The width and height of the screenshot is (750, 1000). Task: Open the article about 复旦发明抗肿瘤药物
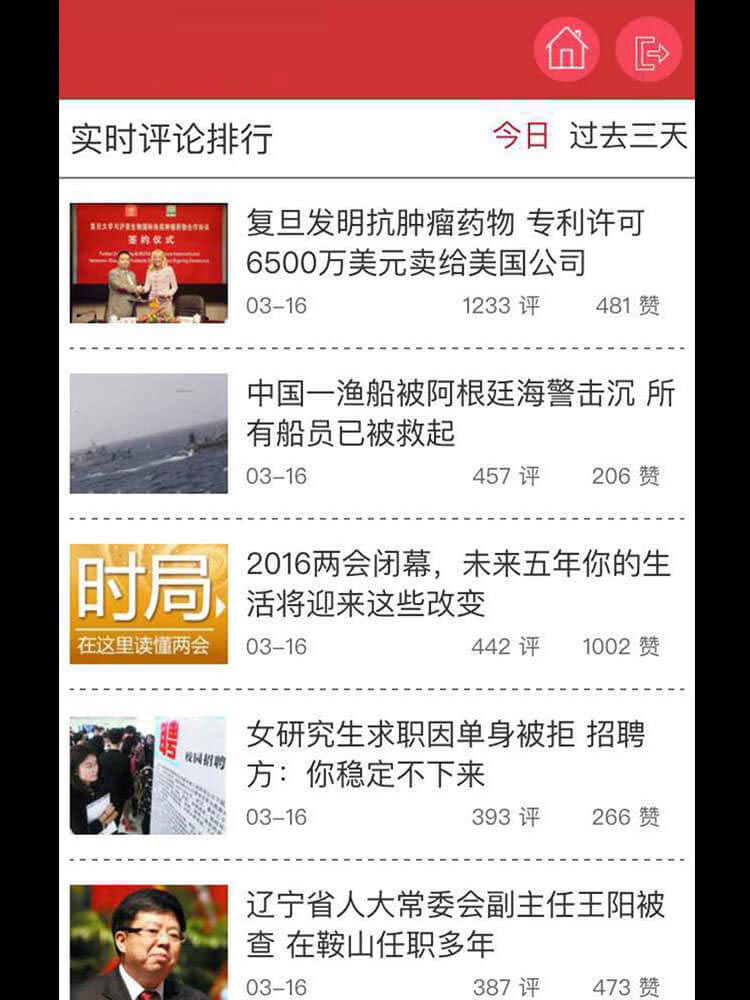(445, 243)
